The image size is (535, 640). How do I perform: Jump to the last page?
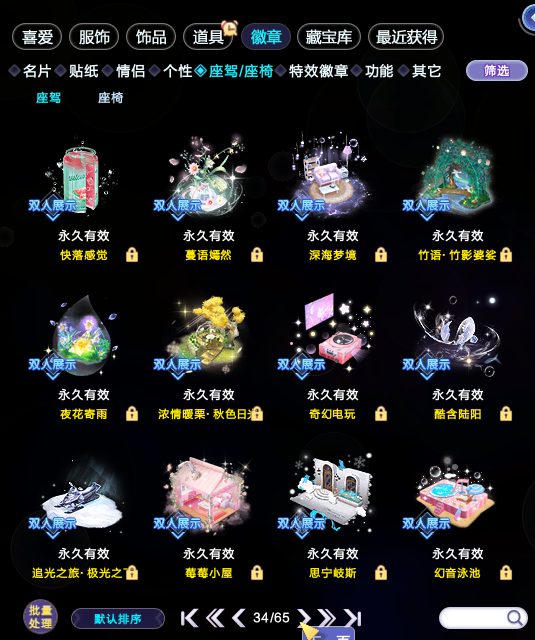click(353, 618)
